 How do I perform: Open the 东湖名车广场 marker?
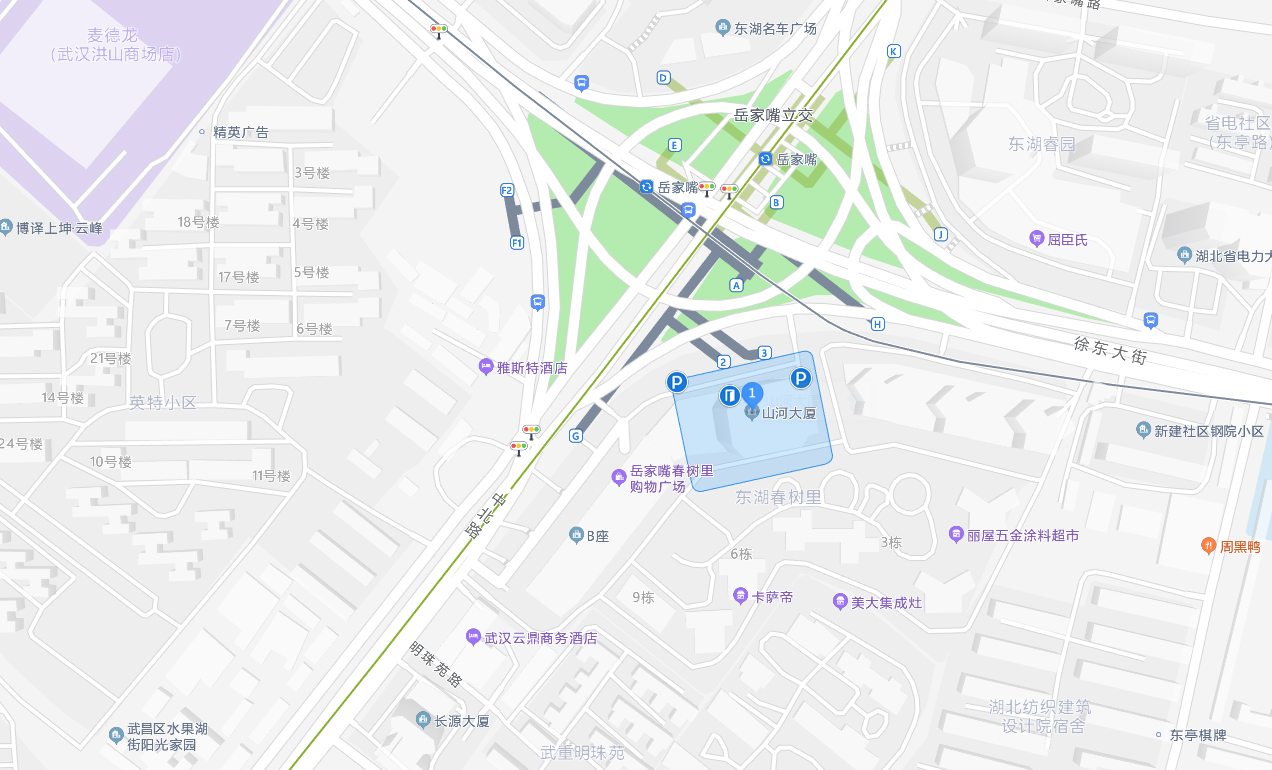click(x=723, y=27)
